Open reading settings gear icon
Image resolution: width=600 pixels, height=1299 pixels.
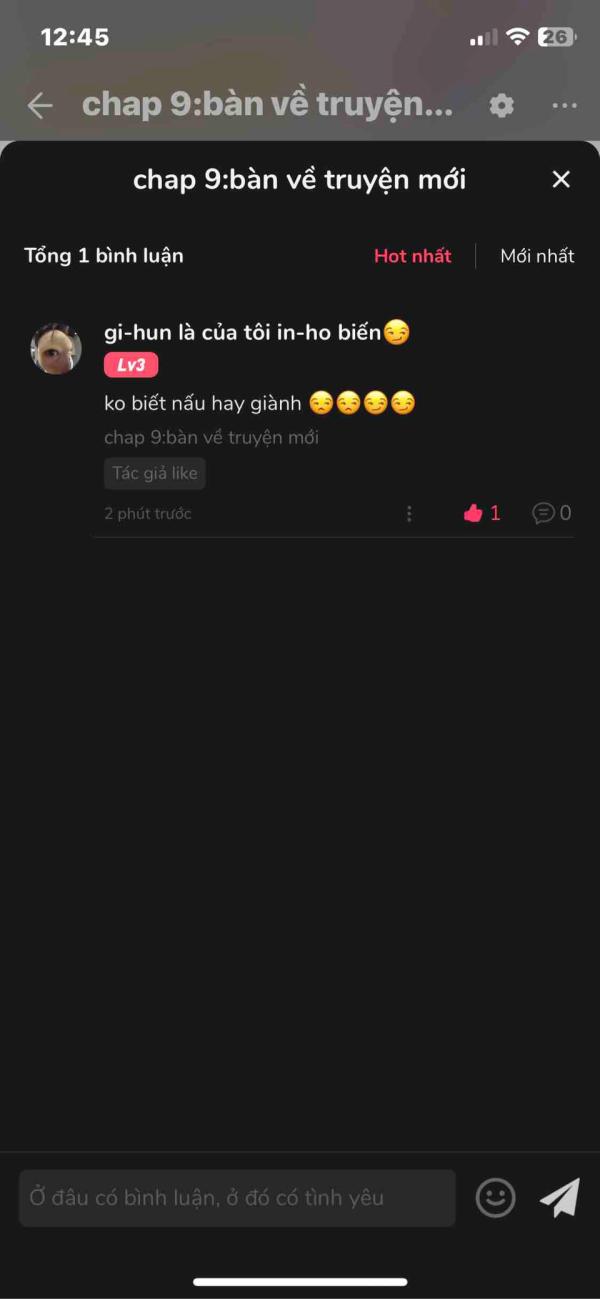pyautogui.click(x=502, y=105)
